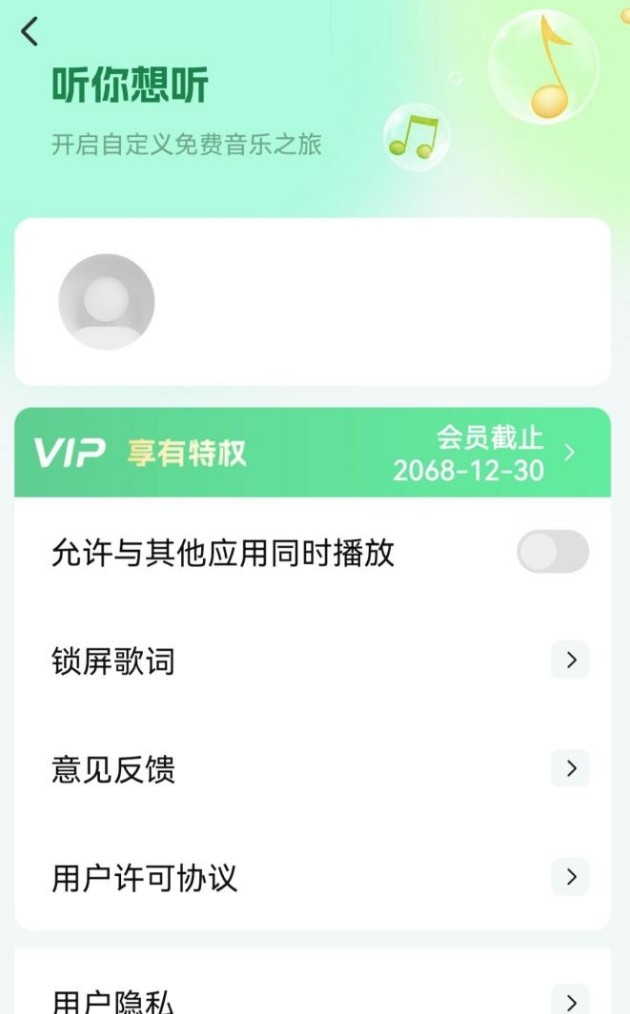Open 意见反馈 page
630x1014 pixels.
click(312, 769)
